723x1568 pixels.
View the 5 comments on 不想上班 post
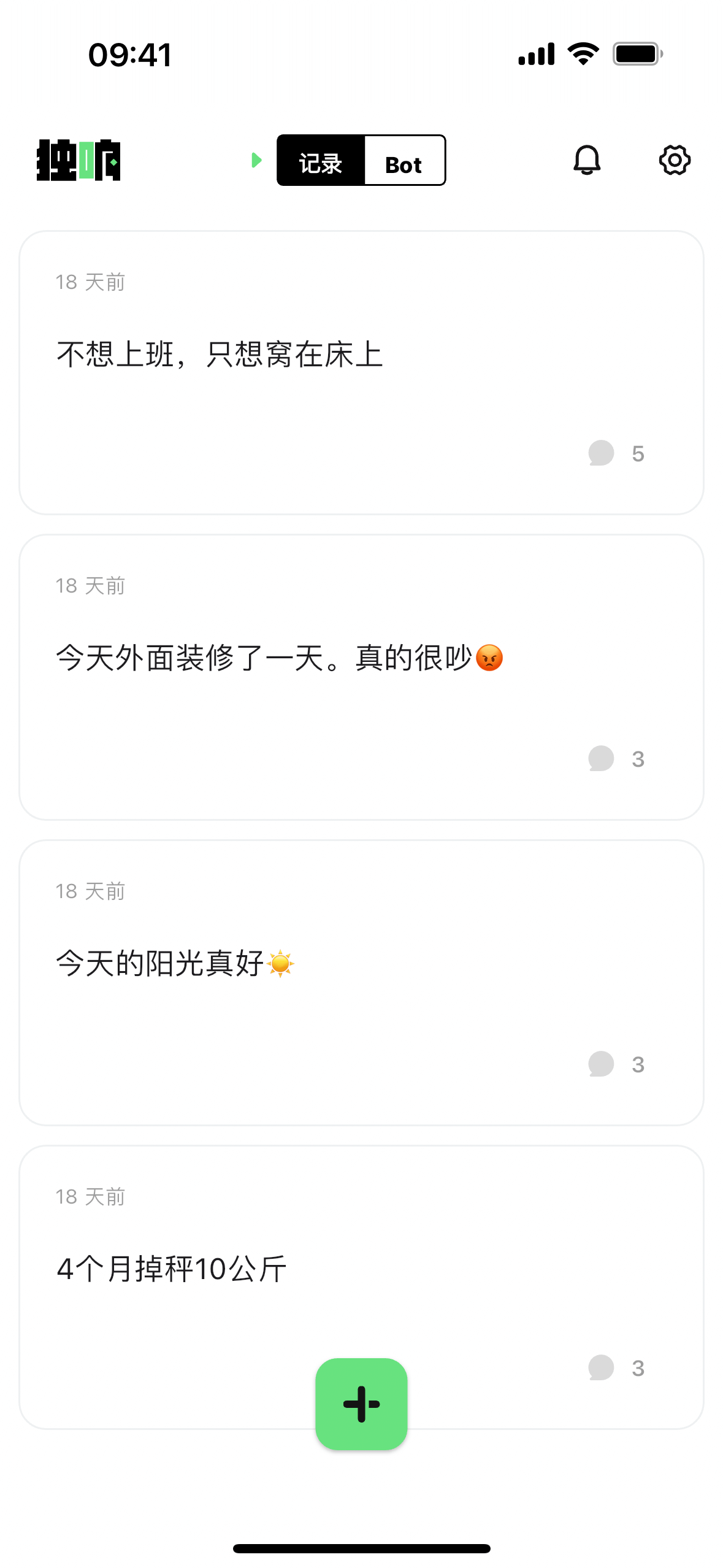[x=616, y=453]
